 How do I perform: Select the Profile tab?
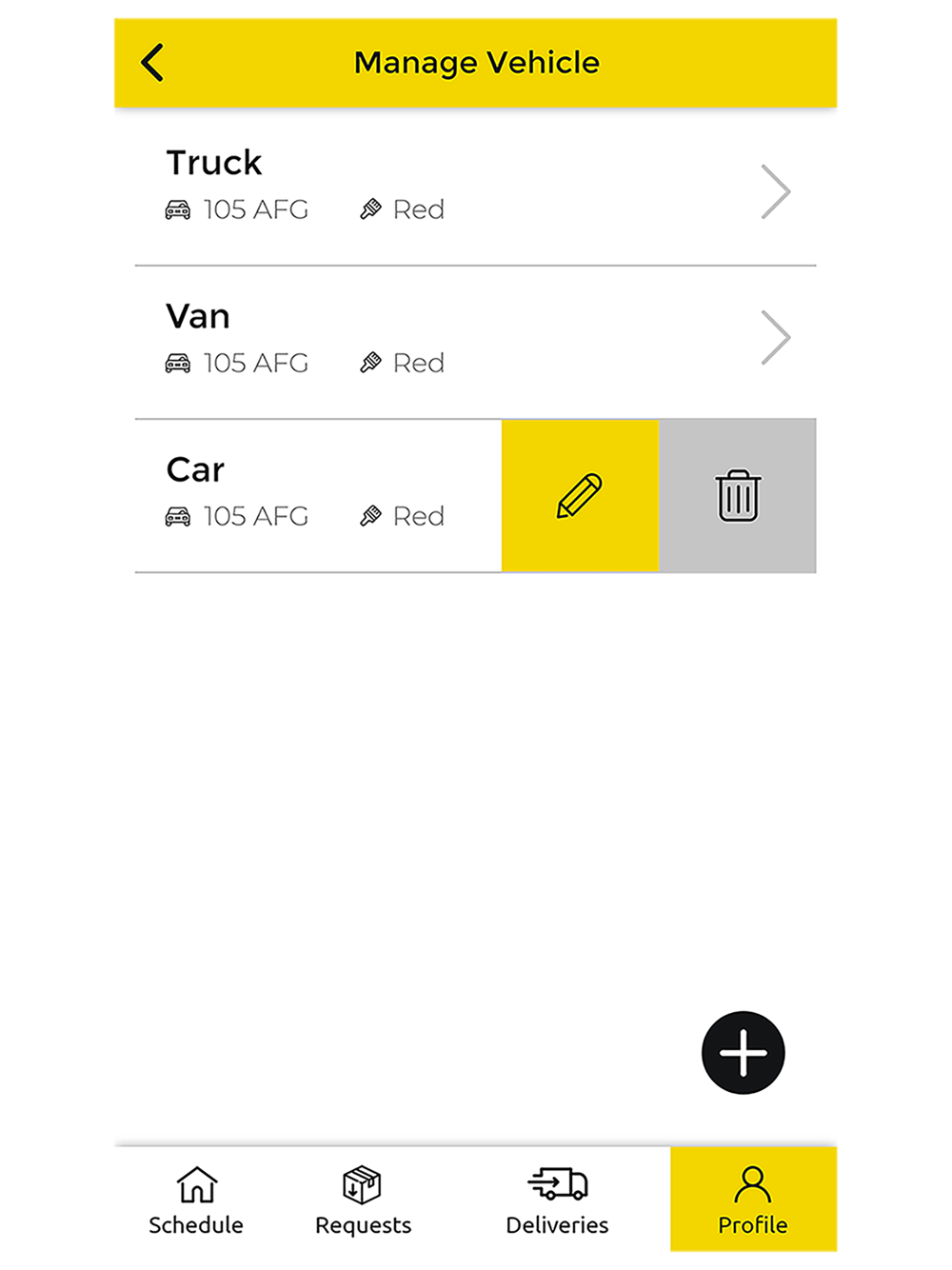pos(753,1200)
